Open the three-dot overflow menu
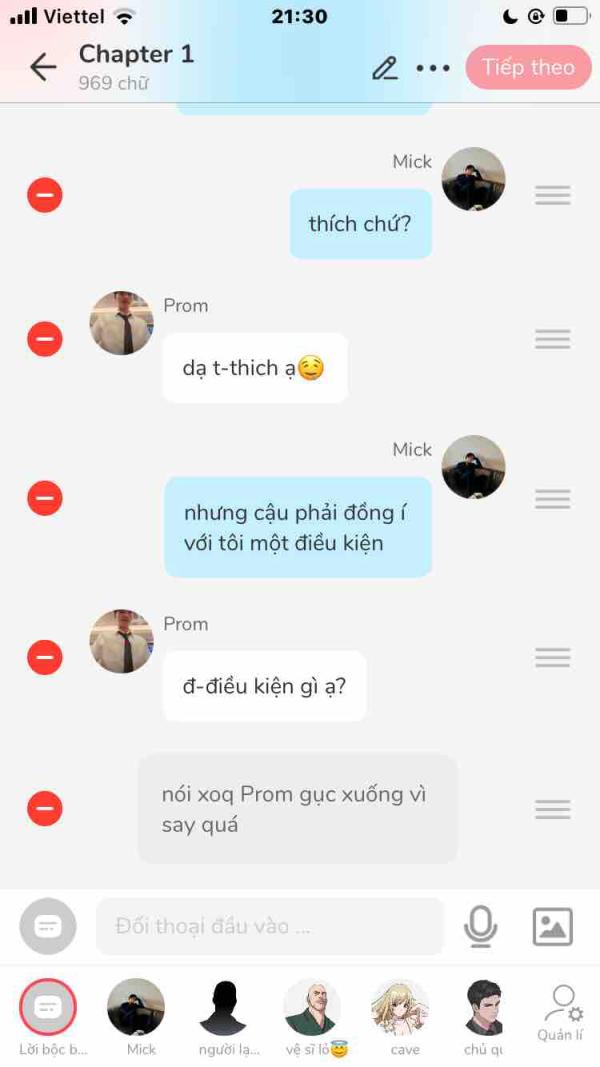Screen dimensions: 600x1067 [x=433, y=68]
